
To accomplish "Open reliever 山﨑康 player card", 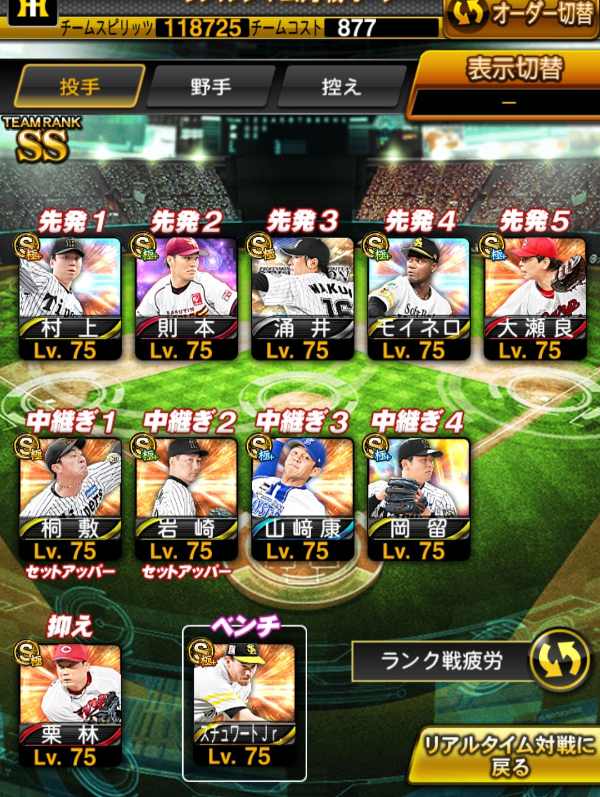I will coord(301,497).
